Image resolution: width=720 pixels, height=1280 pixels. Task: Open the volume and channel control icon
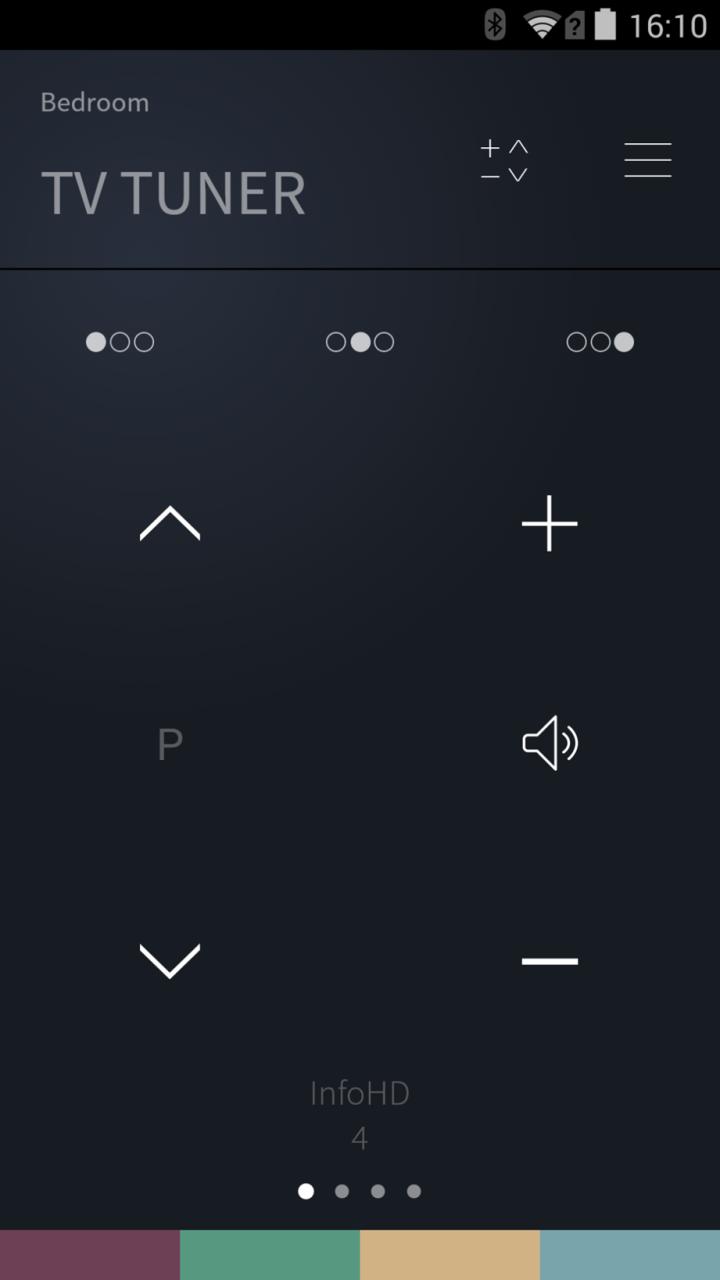504,160
